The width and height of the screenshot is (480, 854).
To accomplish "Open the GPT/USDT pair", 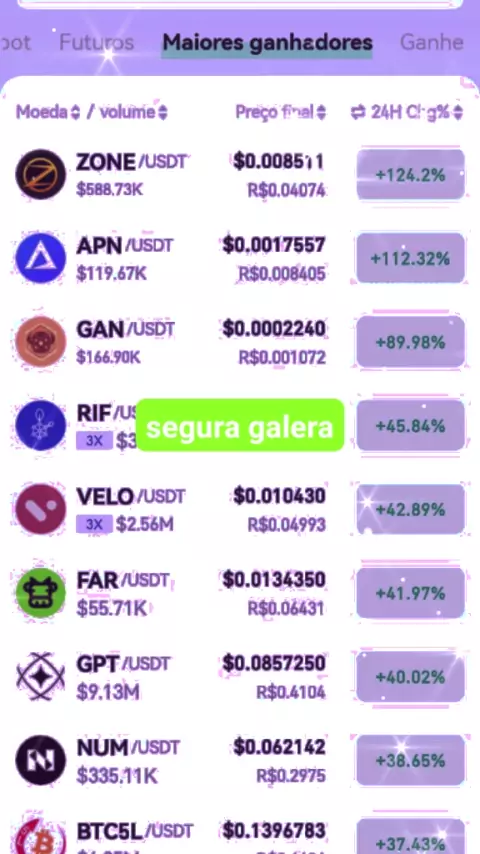I will click(240, 676).
